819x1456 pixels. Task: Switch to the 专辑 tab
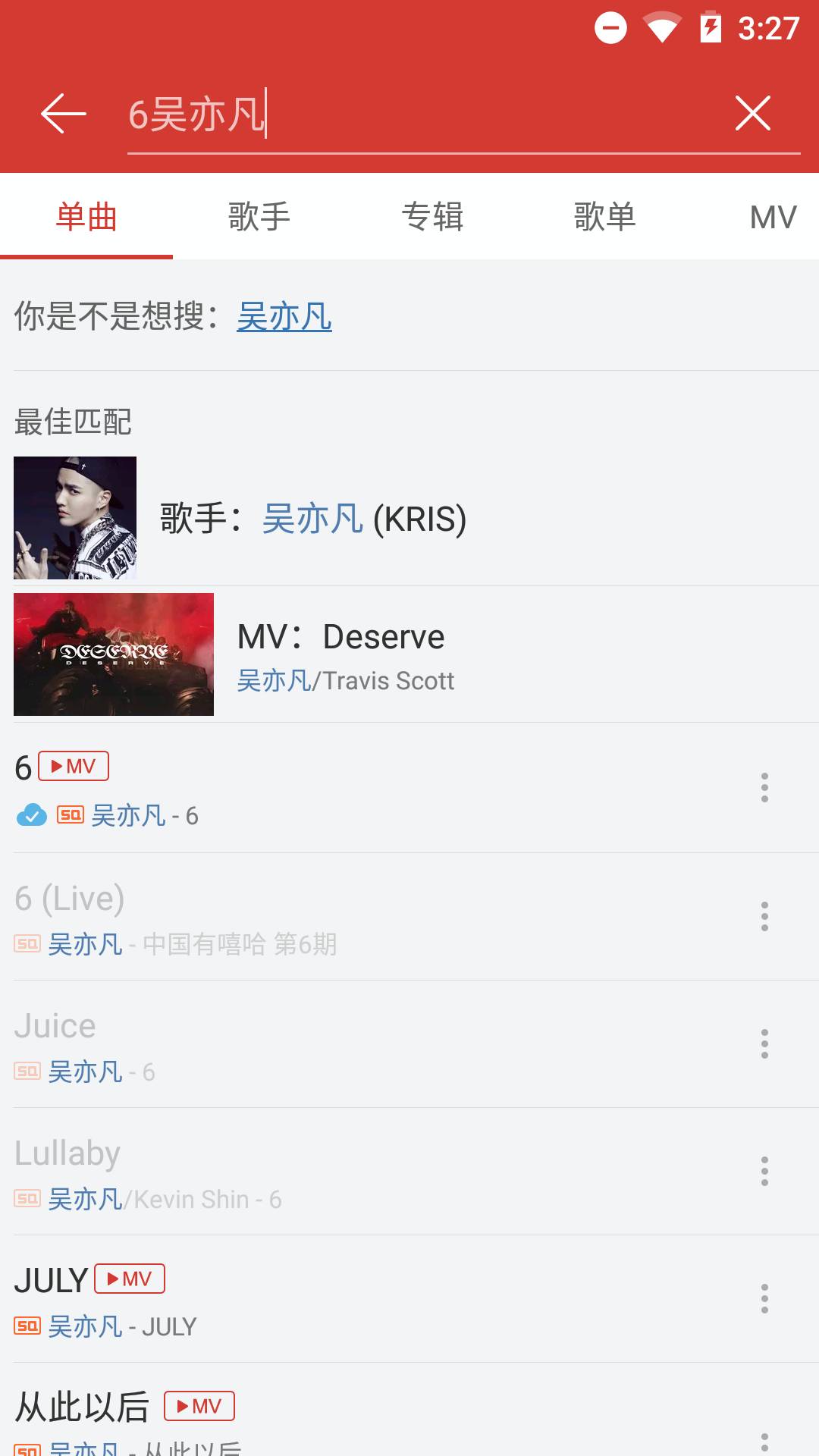coord(432,217)
